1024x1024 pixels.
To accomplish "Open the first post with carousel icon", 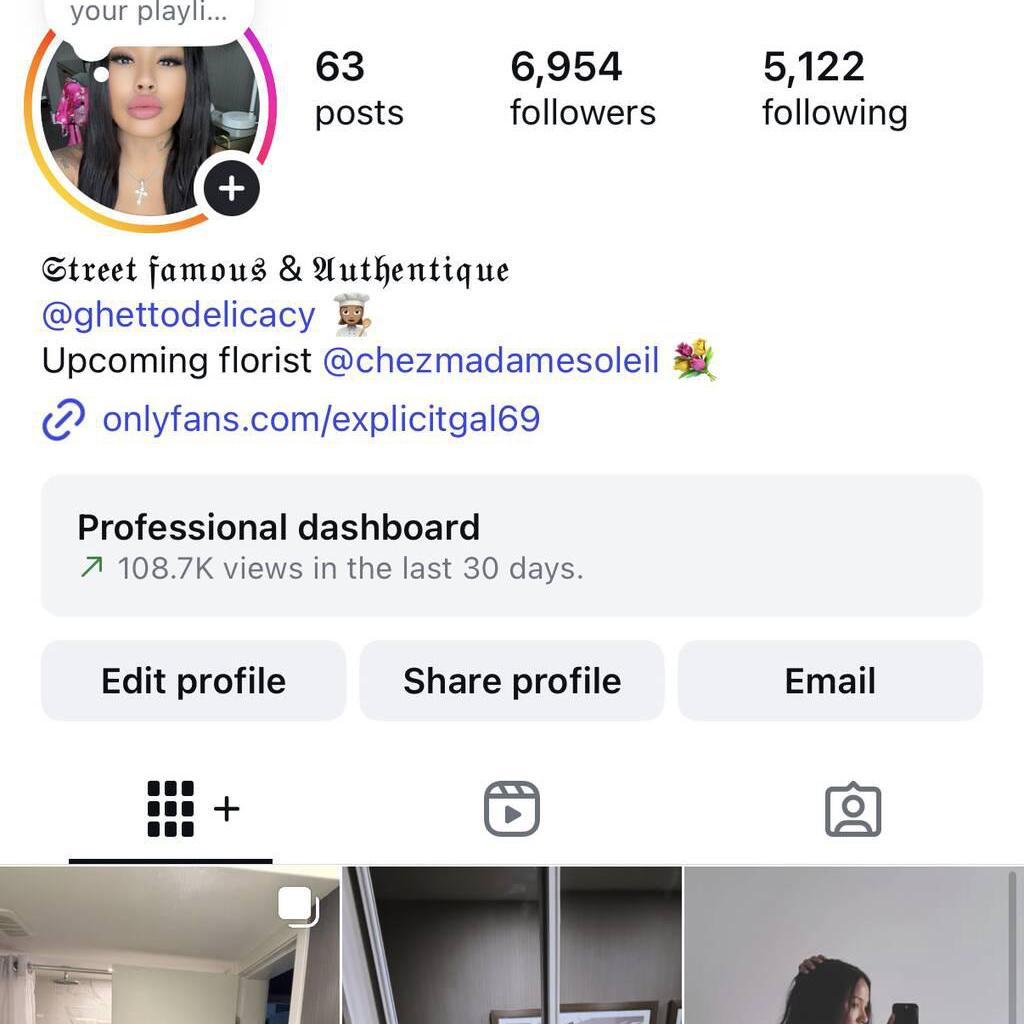I will pyautogui.click(x=169, y=946).
